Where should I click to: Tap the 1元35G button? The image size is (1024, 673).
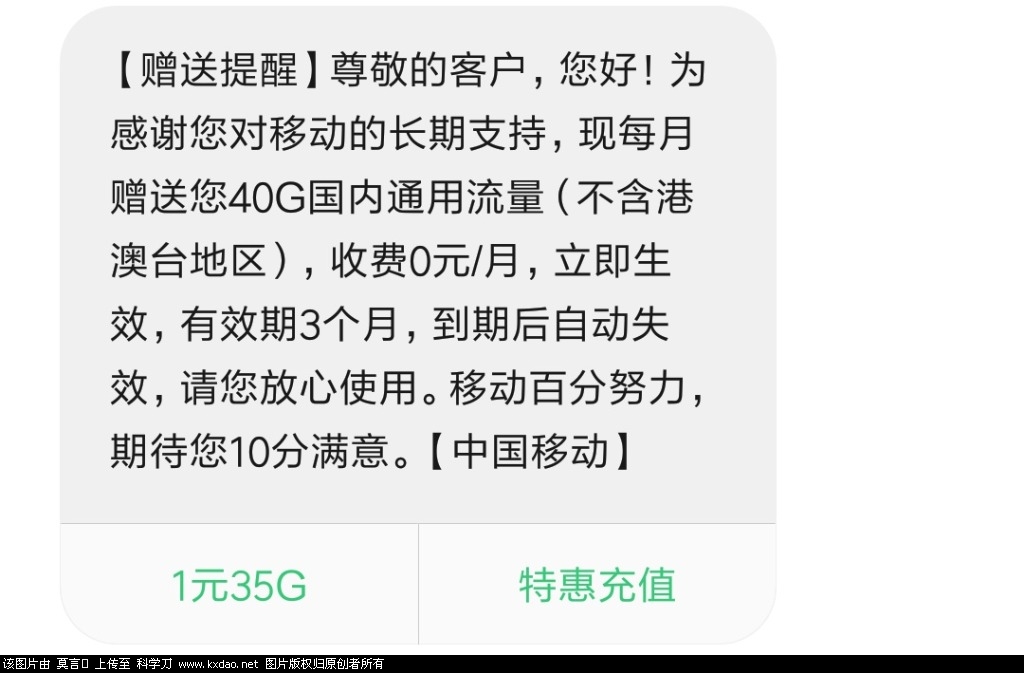pos(239,585)
